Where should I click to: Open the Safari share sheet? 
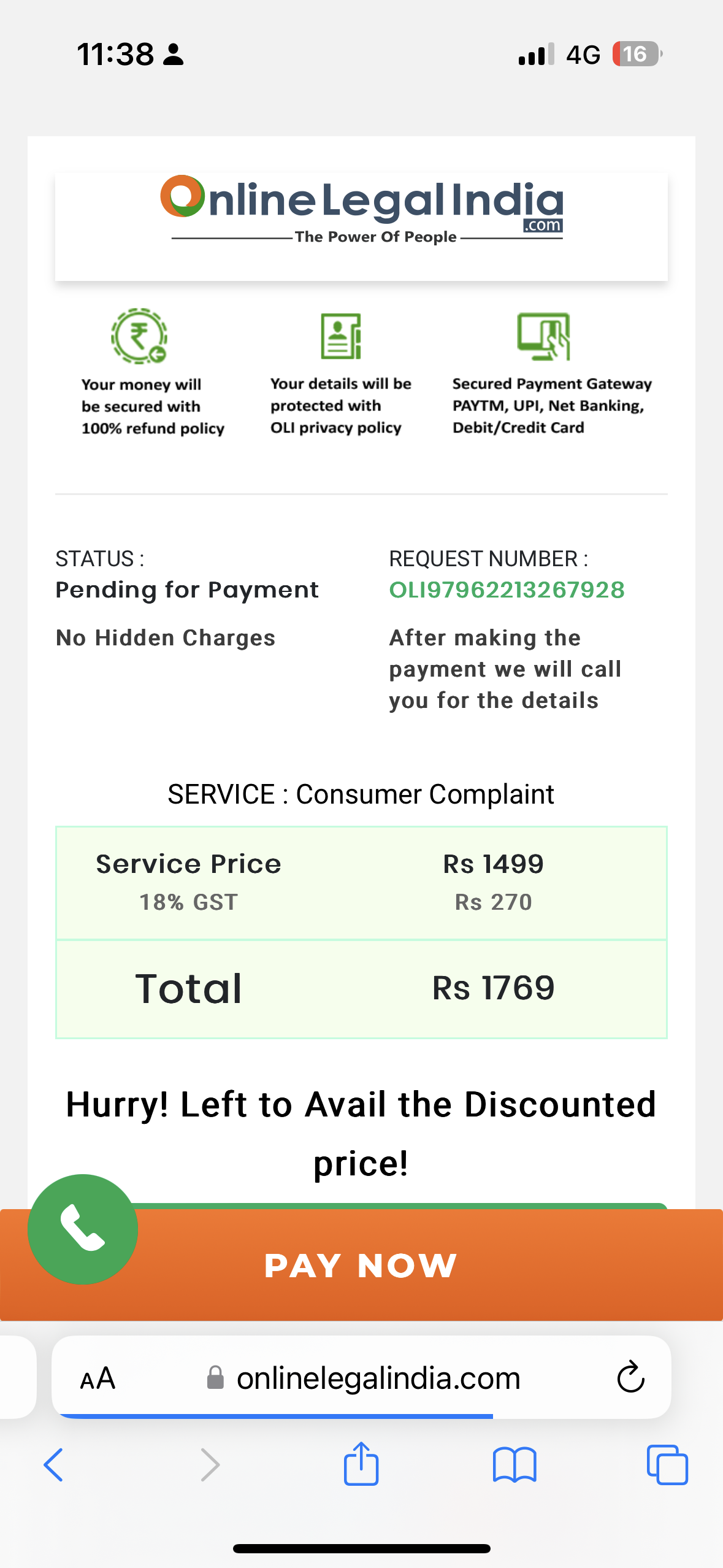(x=361, y=1463)
